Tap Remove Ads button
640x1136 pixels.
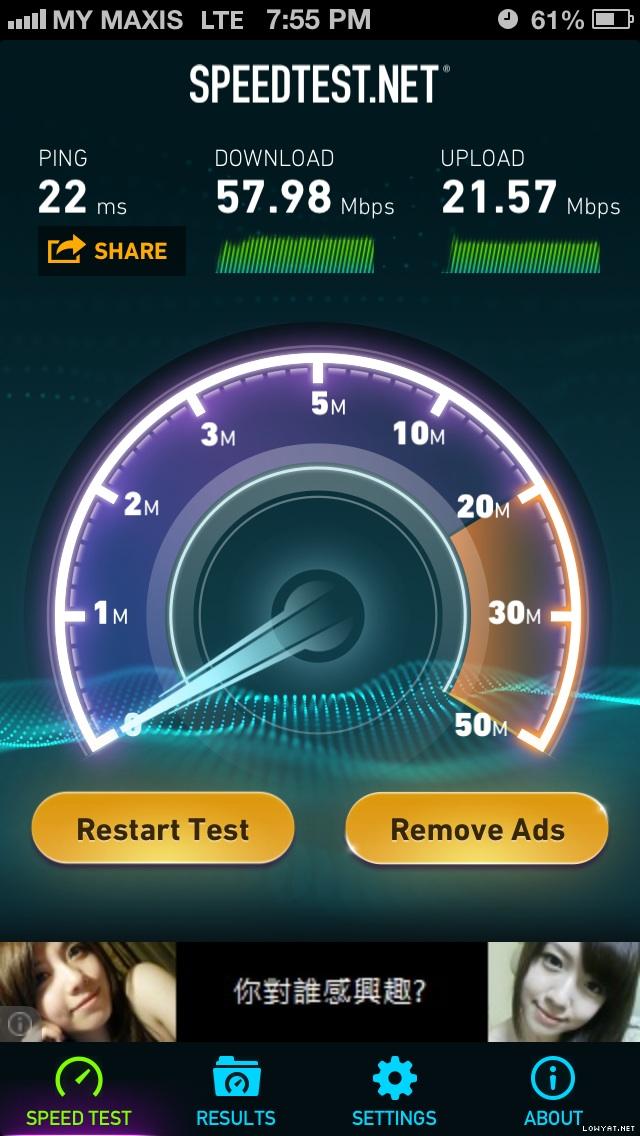[477, 829]
